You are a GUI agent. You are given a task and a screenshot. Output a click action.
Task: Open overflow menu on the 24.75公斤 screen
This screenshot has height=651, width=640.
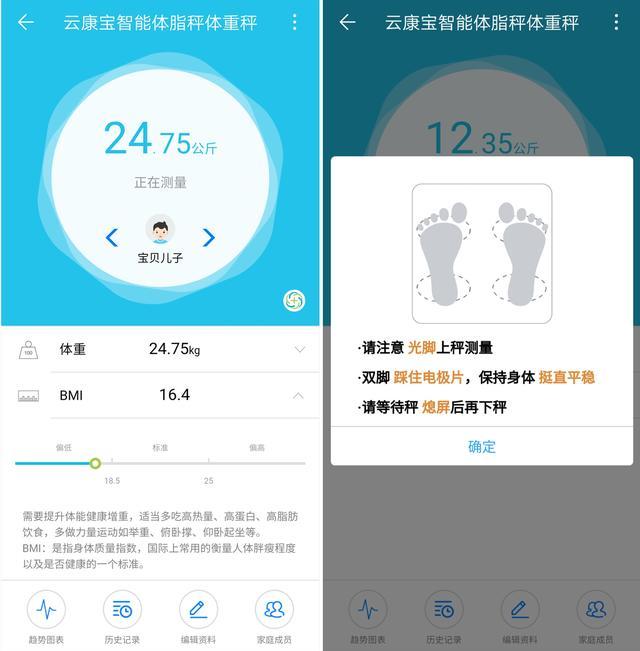(x=294, y=22)
